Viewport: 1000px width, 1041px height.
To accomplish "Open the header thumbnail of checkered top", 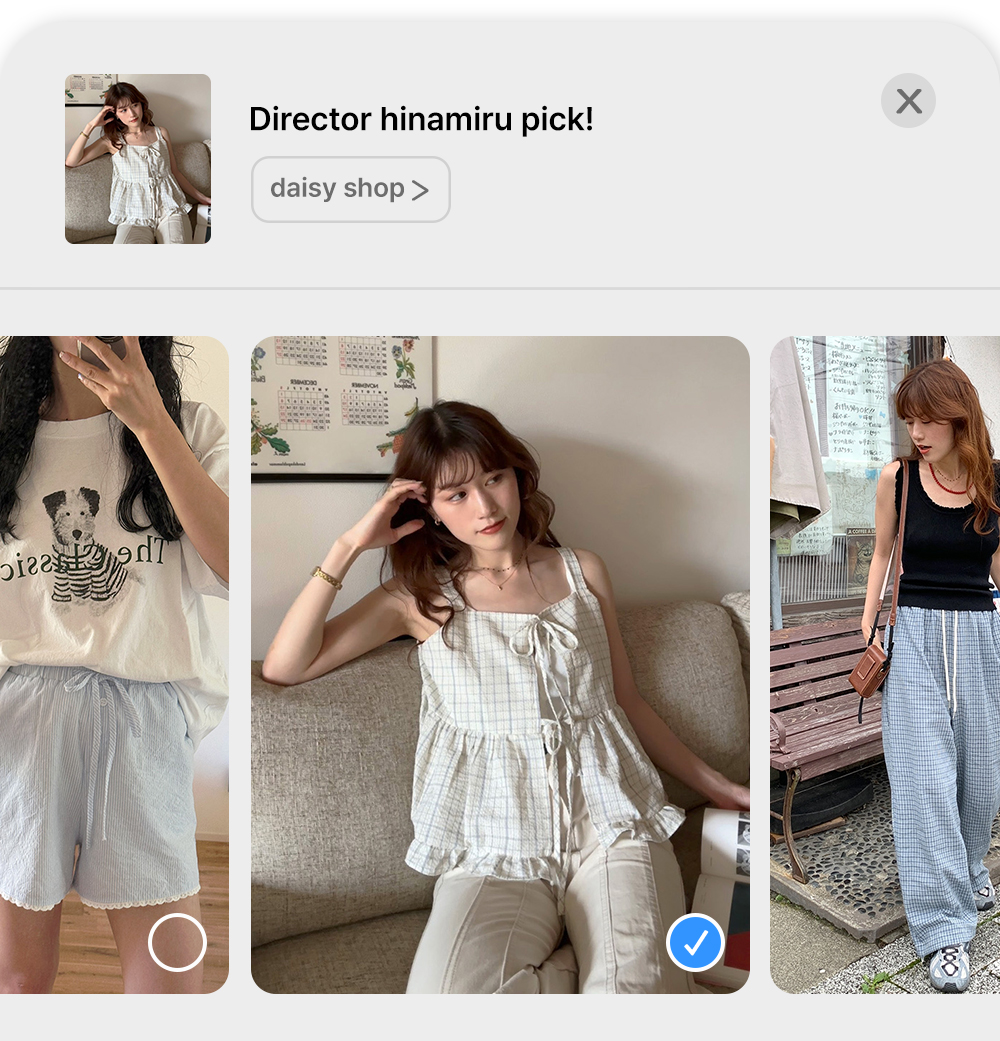I will click(x=138, y=159).
